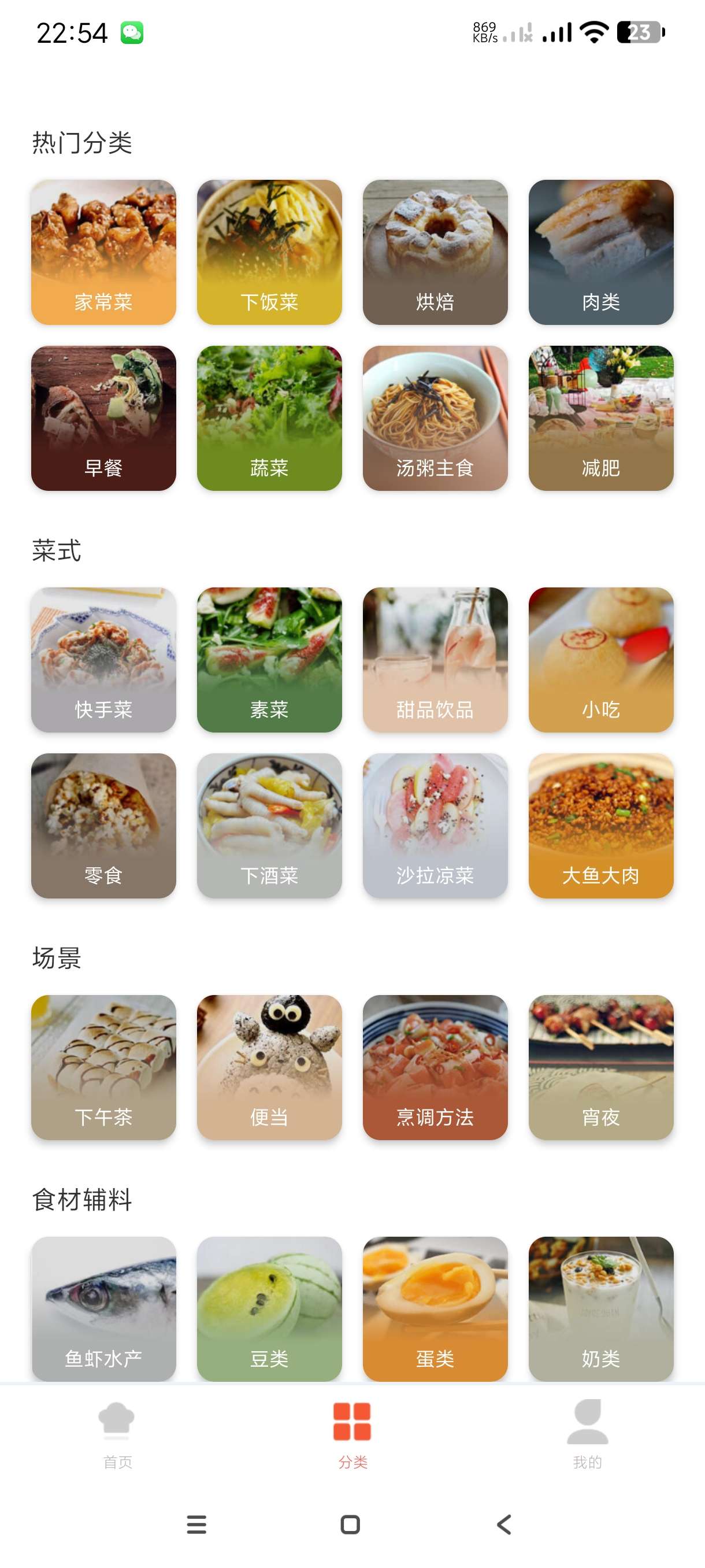Open the 下午茶 scene category

(x=103, y=1068)
